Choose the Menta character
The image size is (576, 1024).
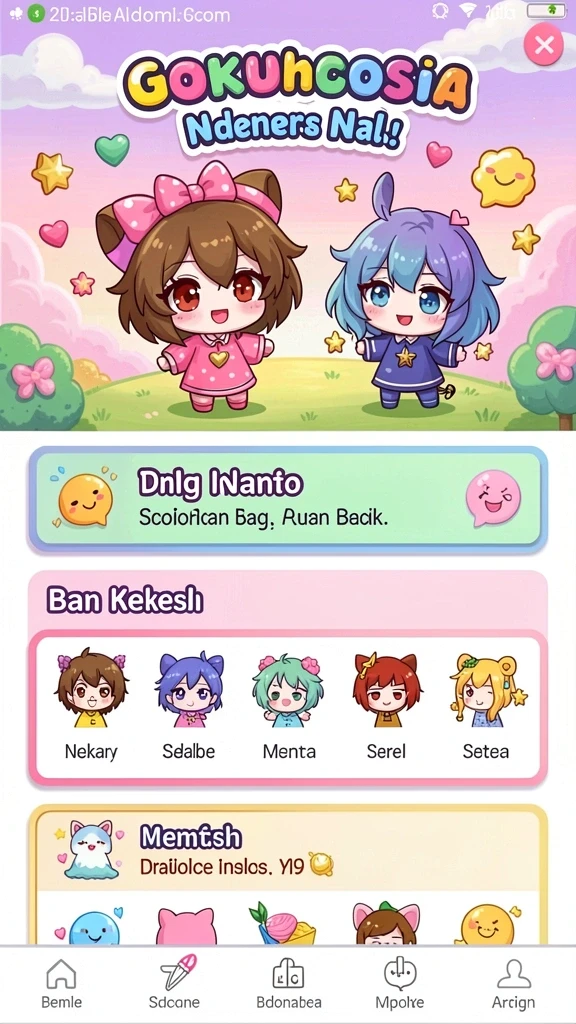click(289, 705)
